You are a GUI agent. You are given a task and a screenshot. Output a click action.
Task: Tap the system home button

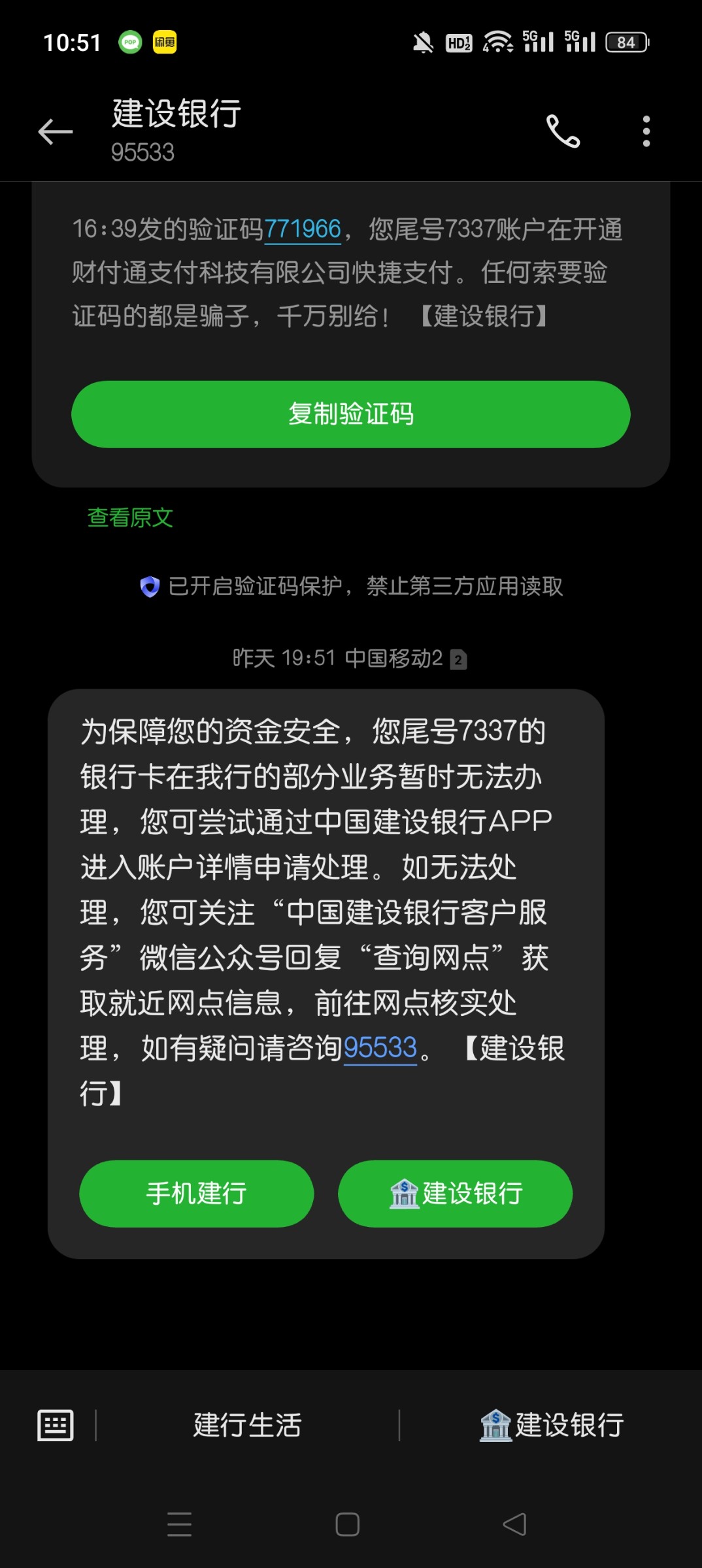(347, 1524)
